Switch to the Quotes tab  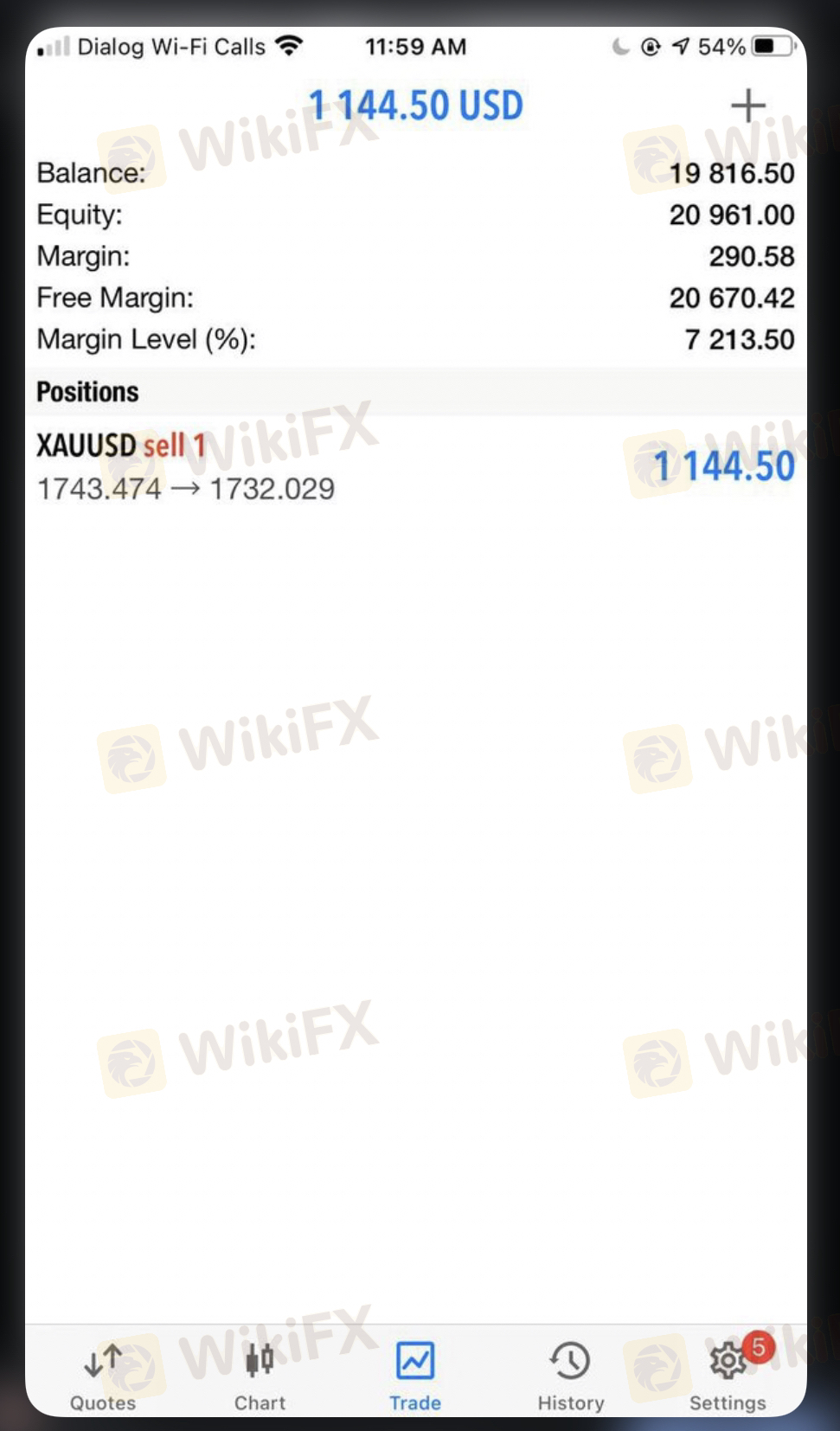click(103, 1376)
